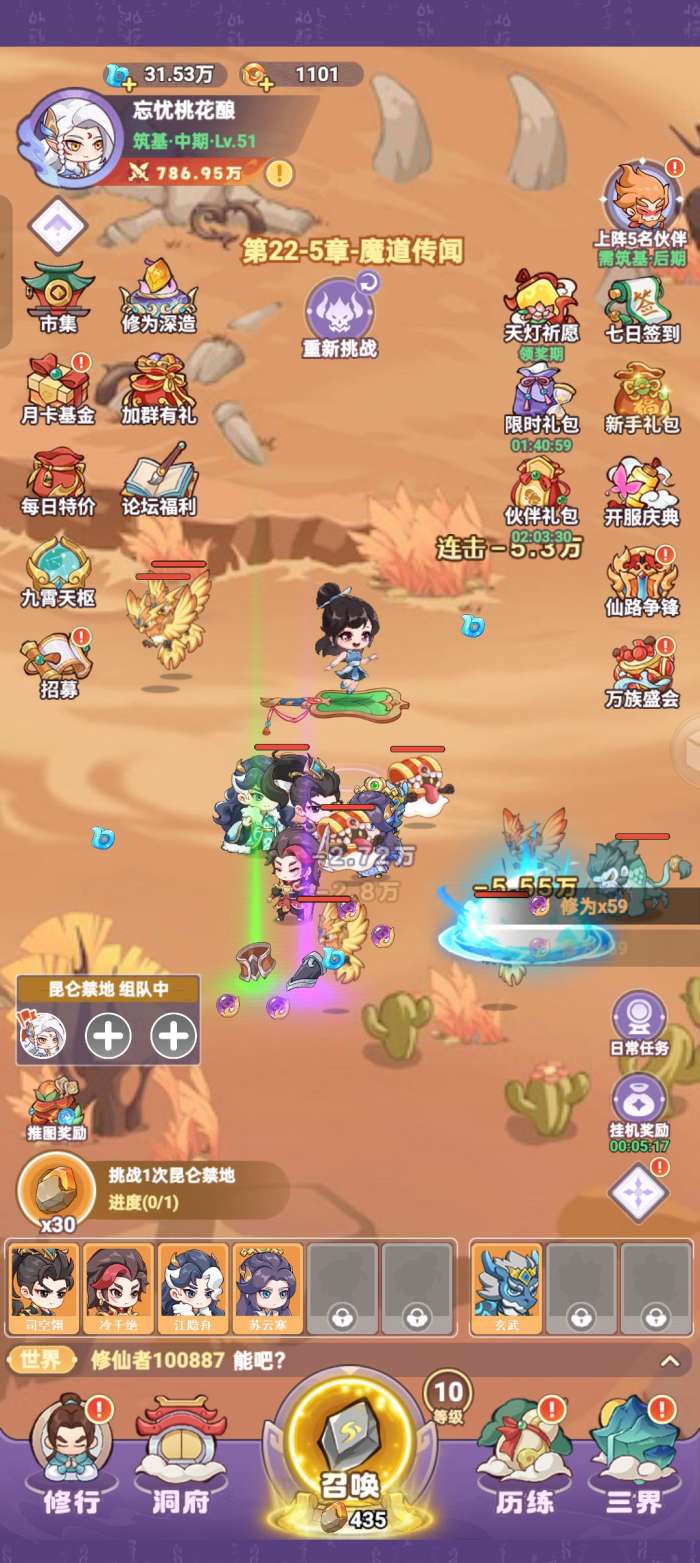Open 日常任务 daily quests
Screen dimensions: 700x1563
[x=640, y=1025]
